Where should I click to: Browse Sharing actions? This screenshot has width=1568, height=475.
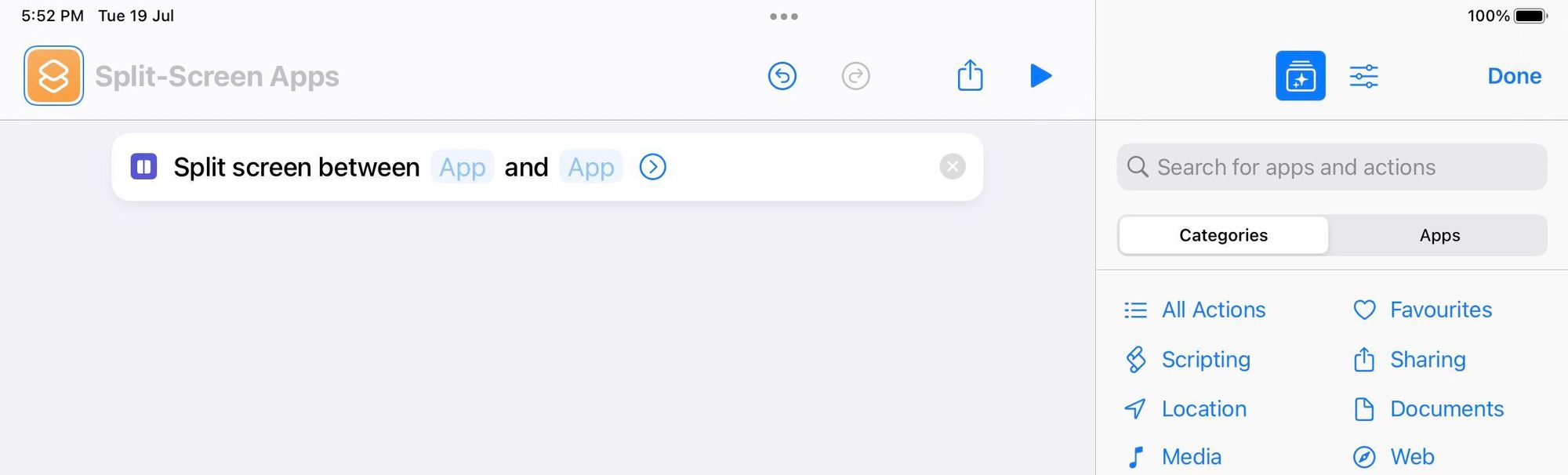tap(1427, 359)
